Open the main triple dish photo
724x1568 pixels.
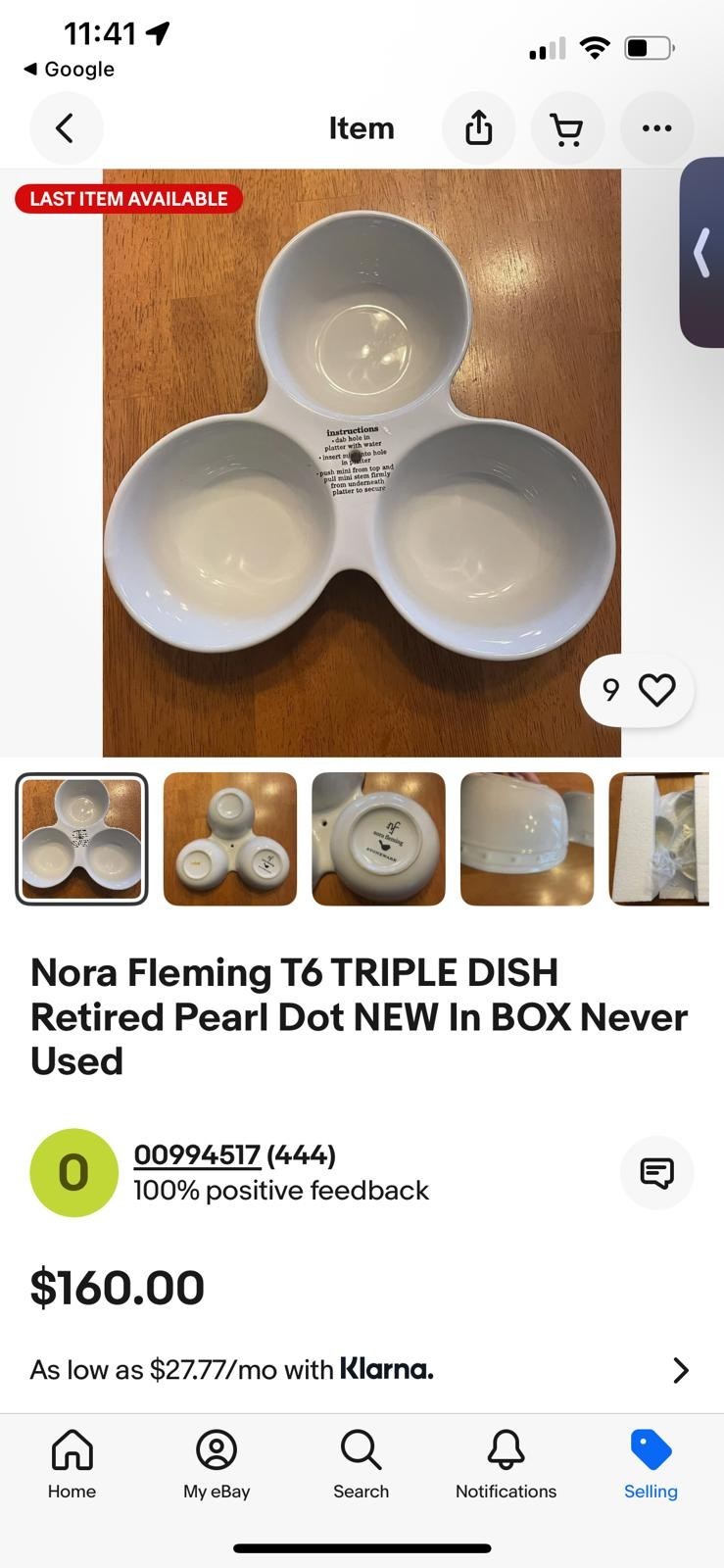[362, 463]
